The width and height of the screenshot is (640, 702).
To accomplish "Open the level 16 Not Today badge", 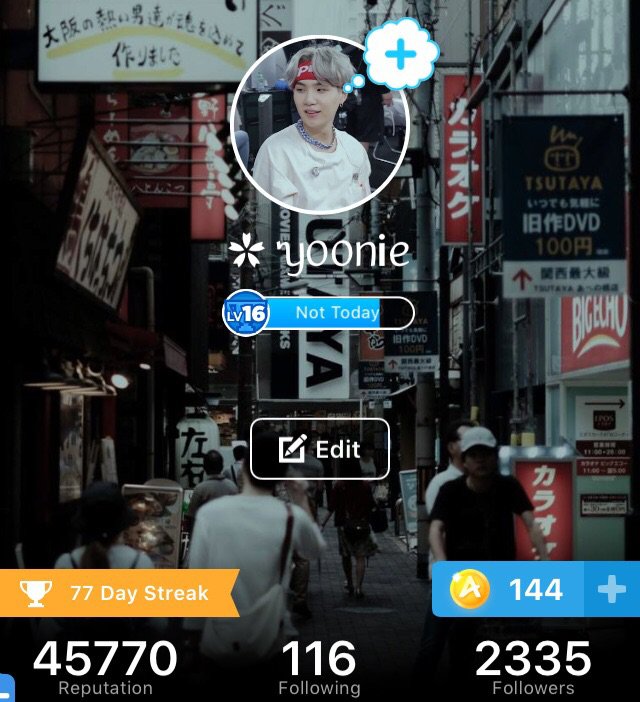I will pyautogui.click(x=318, y=313).
